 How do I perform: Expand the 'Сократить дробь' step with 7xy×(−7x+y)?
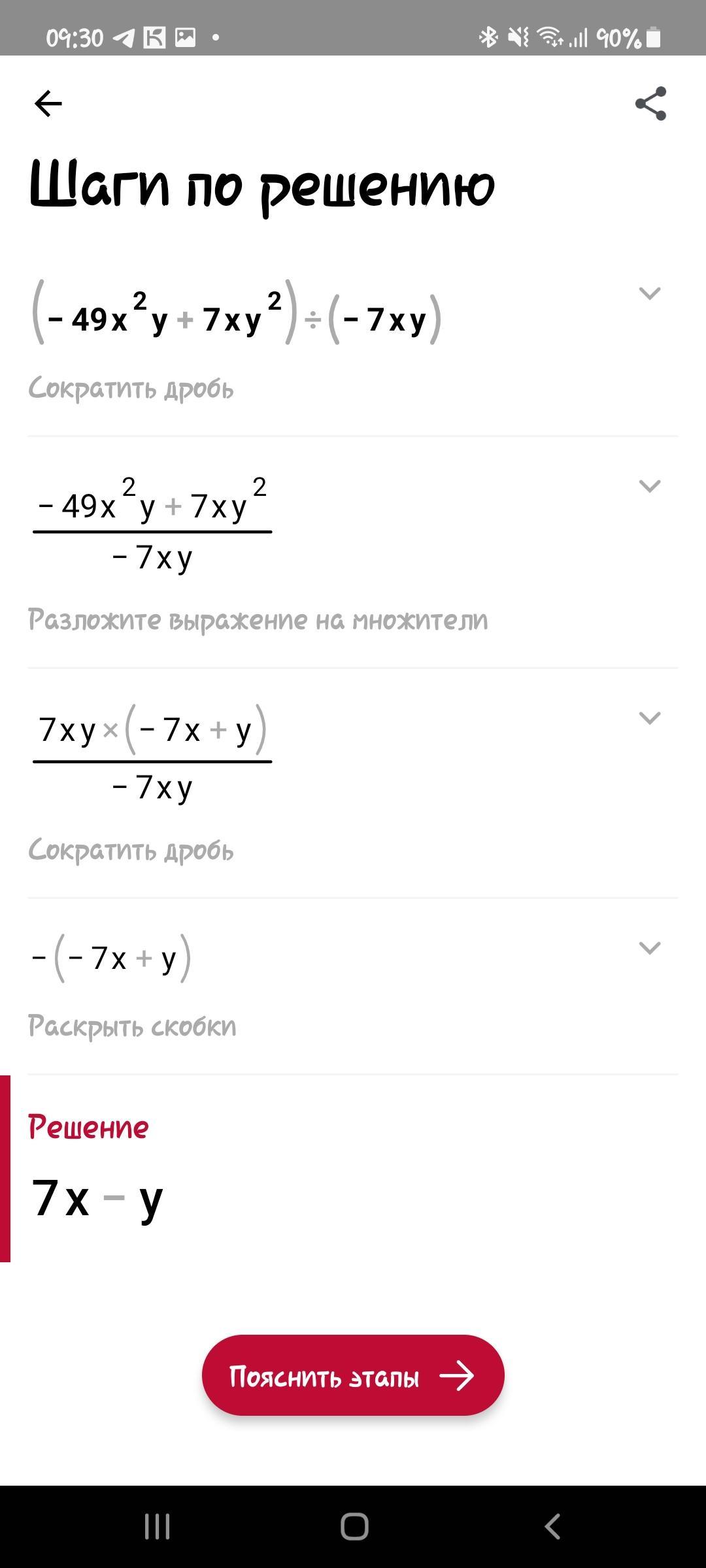(649, 718)
